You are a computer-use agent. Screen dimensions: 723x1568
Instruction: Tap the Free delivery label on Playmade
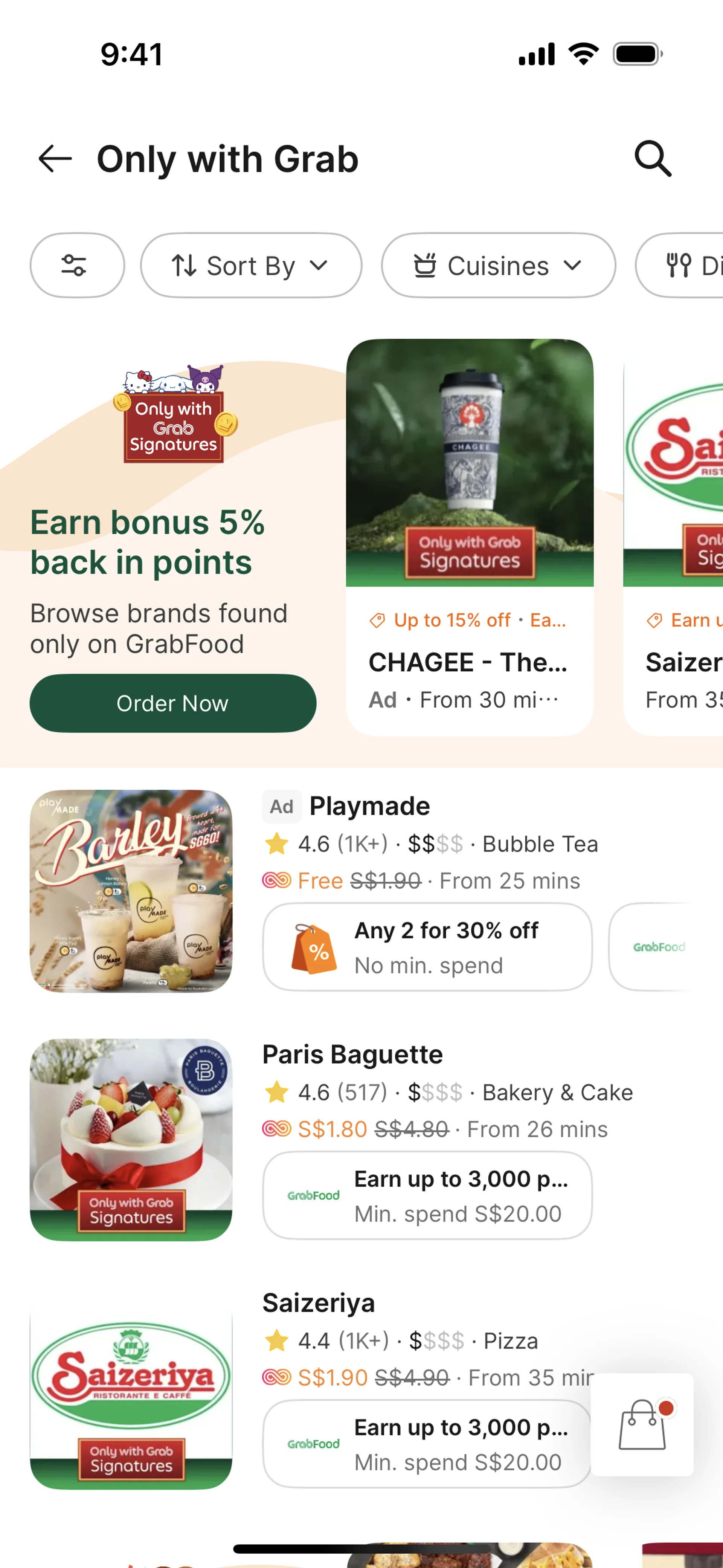tap(321, 880)
